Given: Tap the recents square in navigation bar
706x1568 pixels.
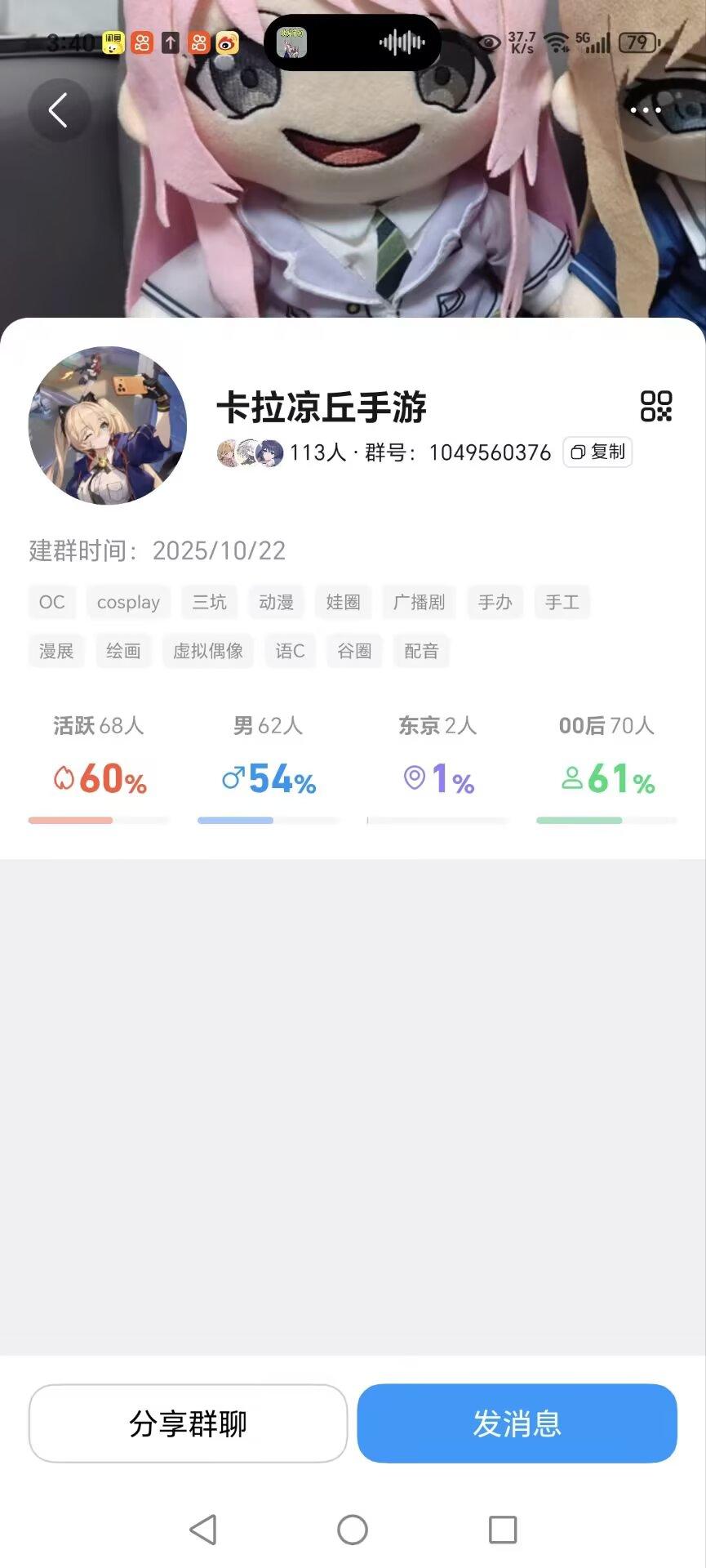Looking at the screenshot, I should tap(500, 1529).
